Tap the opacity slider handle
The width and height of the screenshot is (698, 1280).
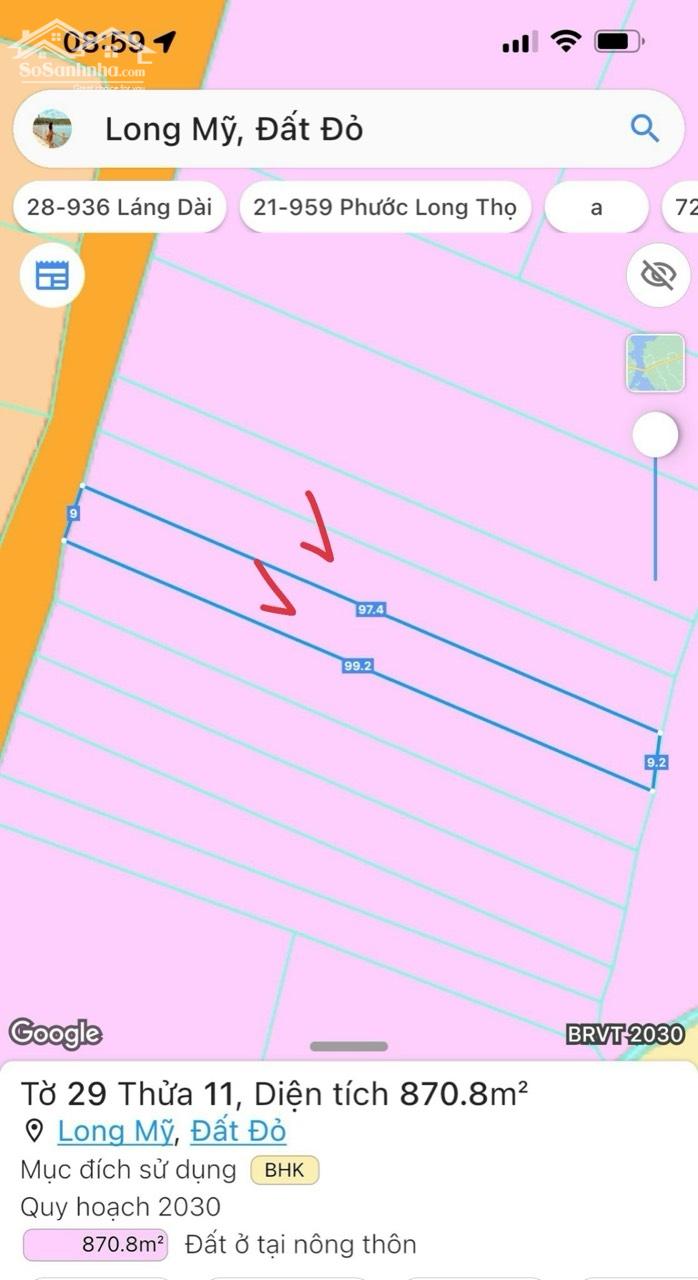(x=655, y=435)
